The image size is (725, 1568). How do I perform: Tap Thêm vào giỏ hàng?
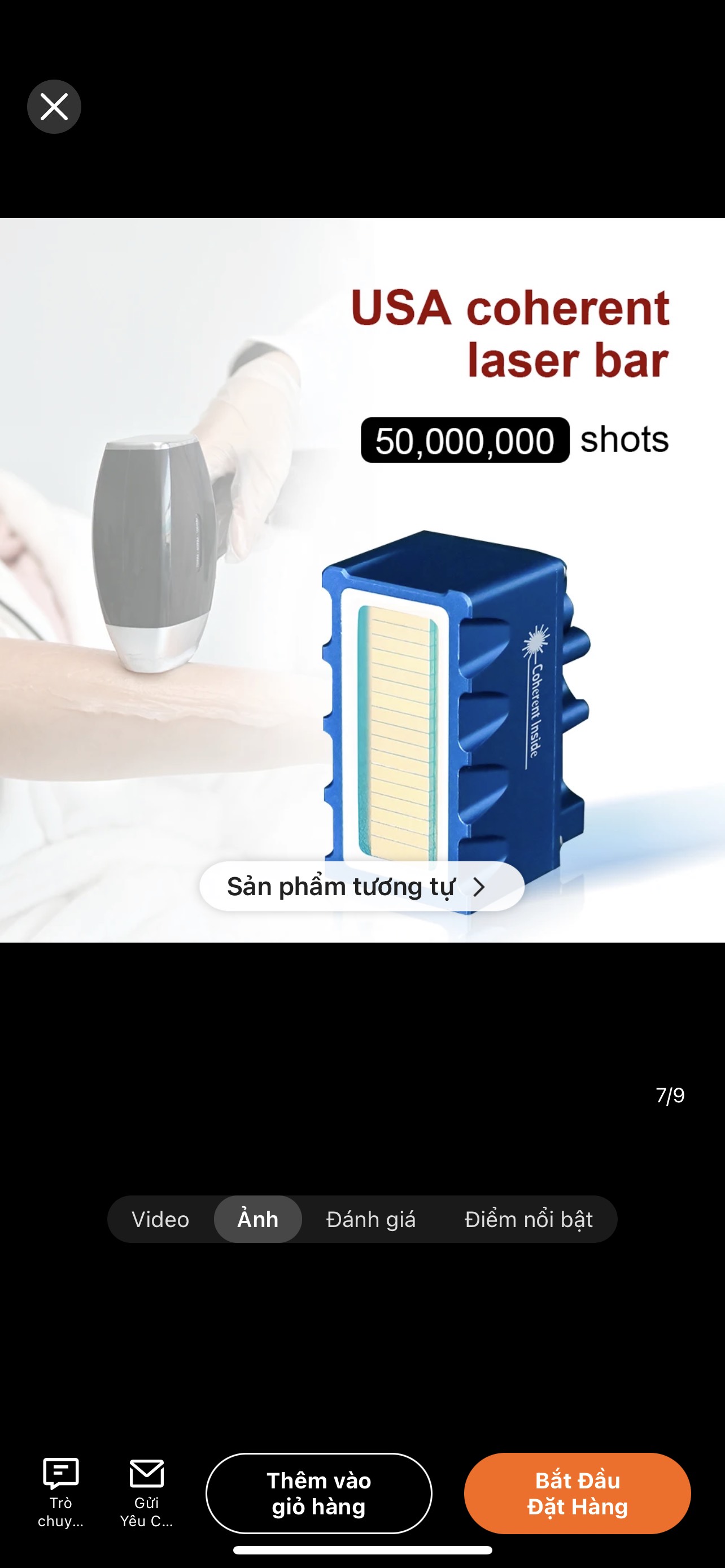(319, 1493)
